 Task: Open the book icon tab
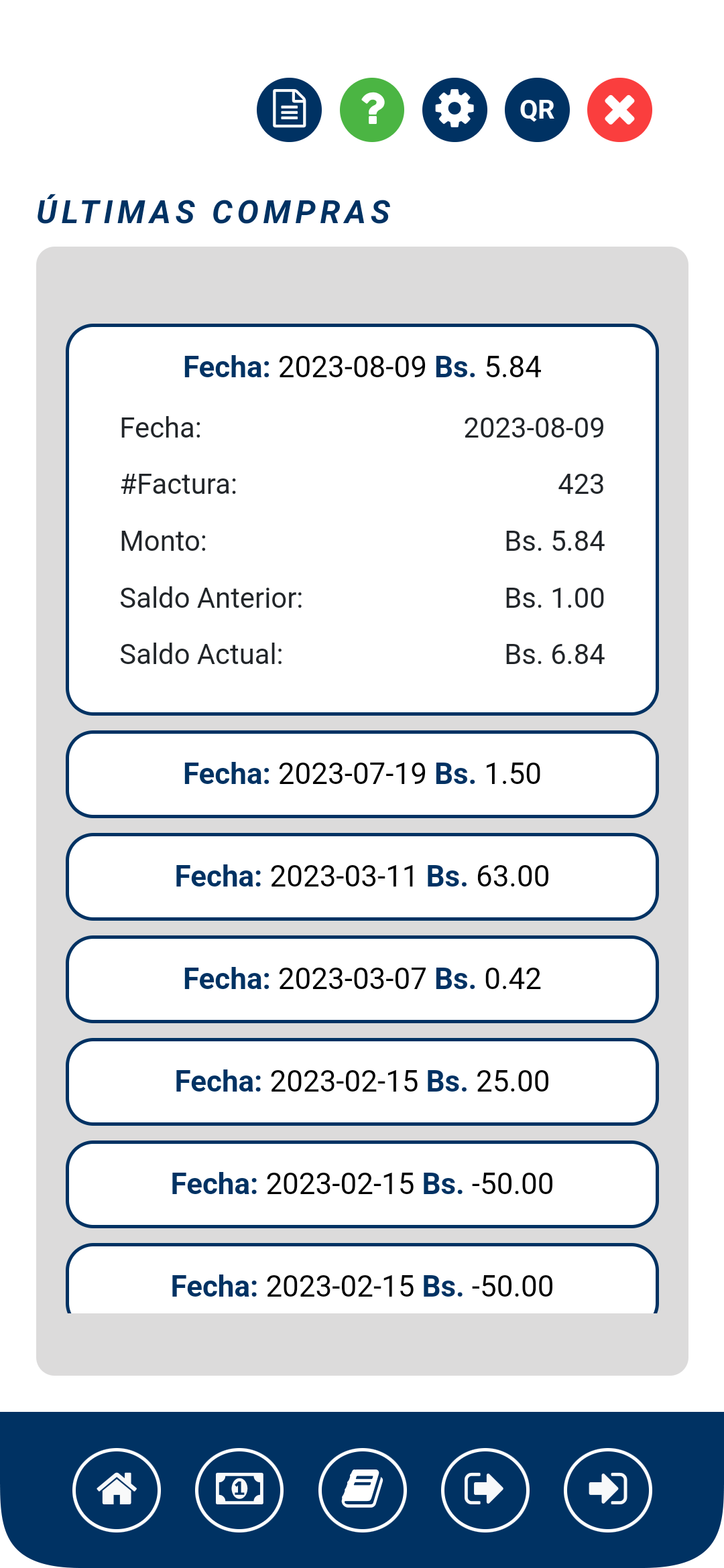363,1490
